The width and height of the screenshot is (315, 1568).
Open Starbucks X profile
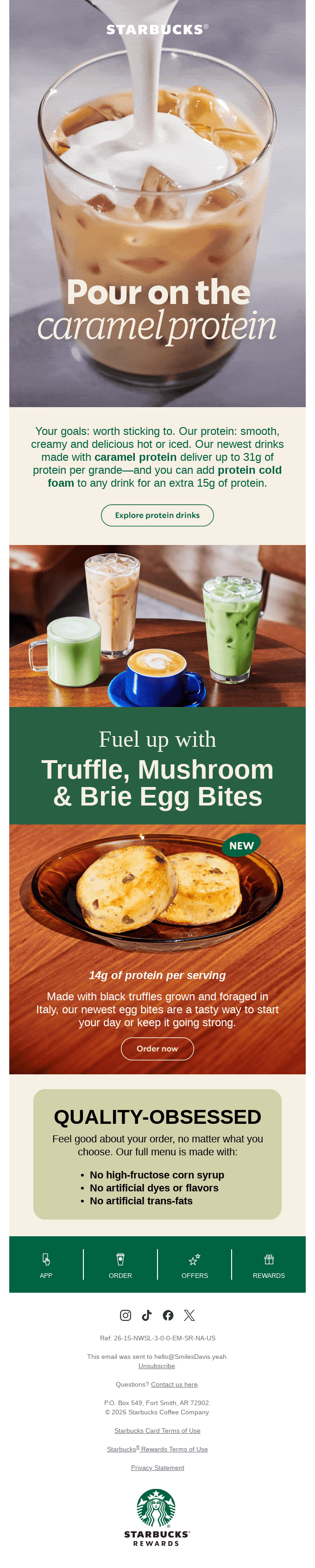point(189,1315)
